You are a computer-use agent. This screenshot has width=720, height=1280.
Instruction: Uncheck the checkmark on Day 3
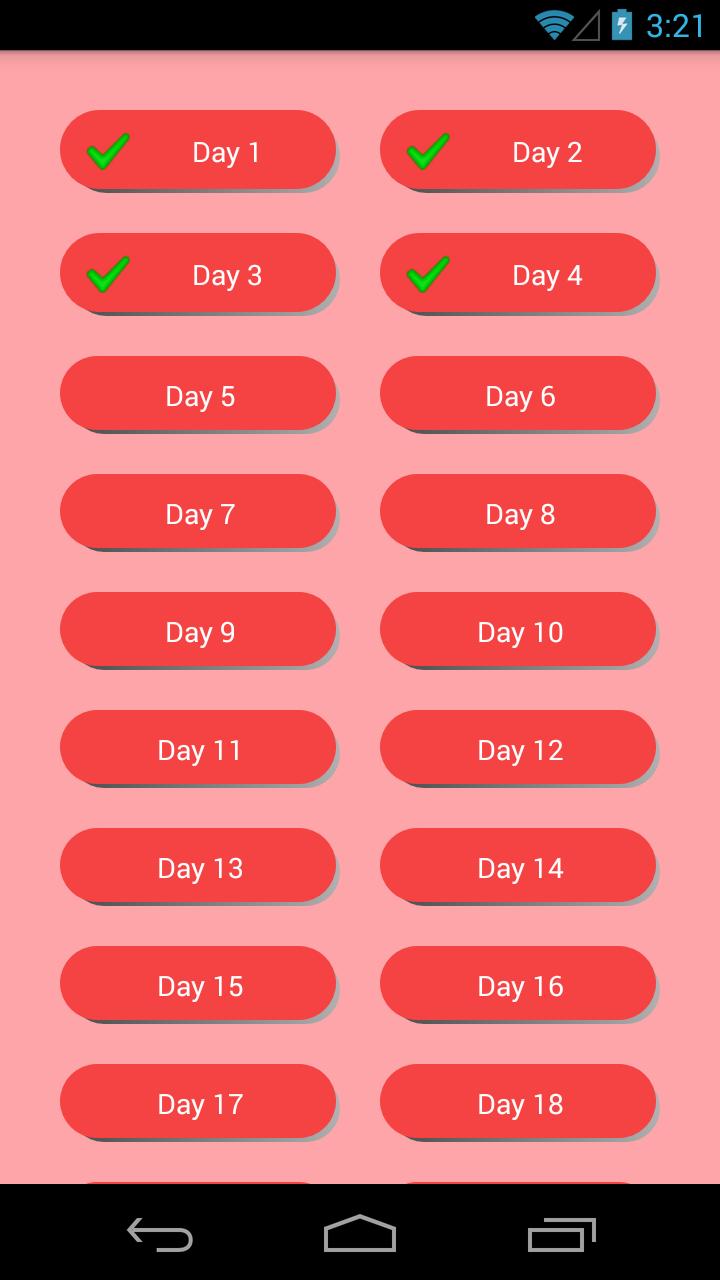click(x=108, y=274)
